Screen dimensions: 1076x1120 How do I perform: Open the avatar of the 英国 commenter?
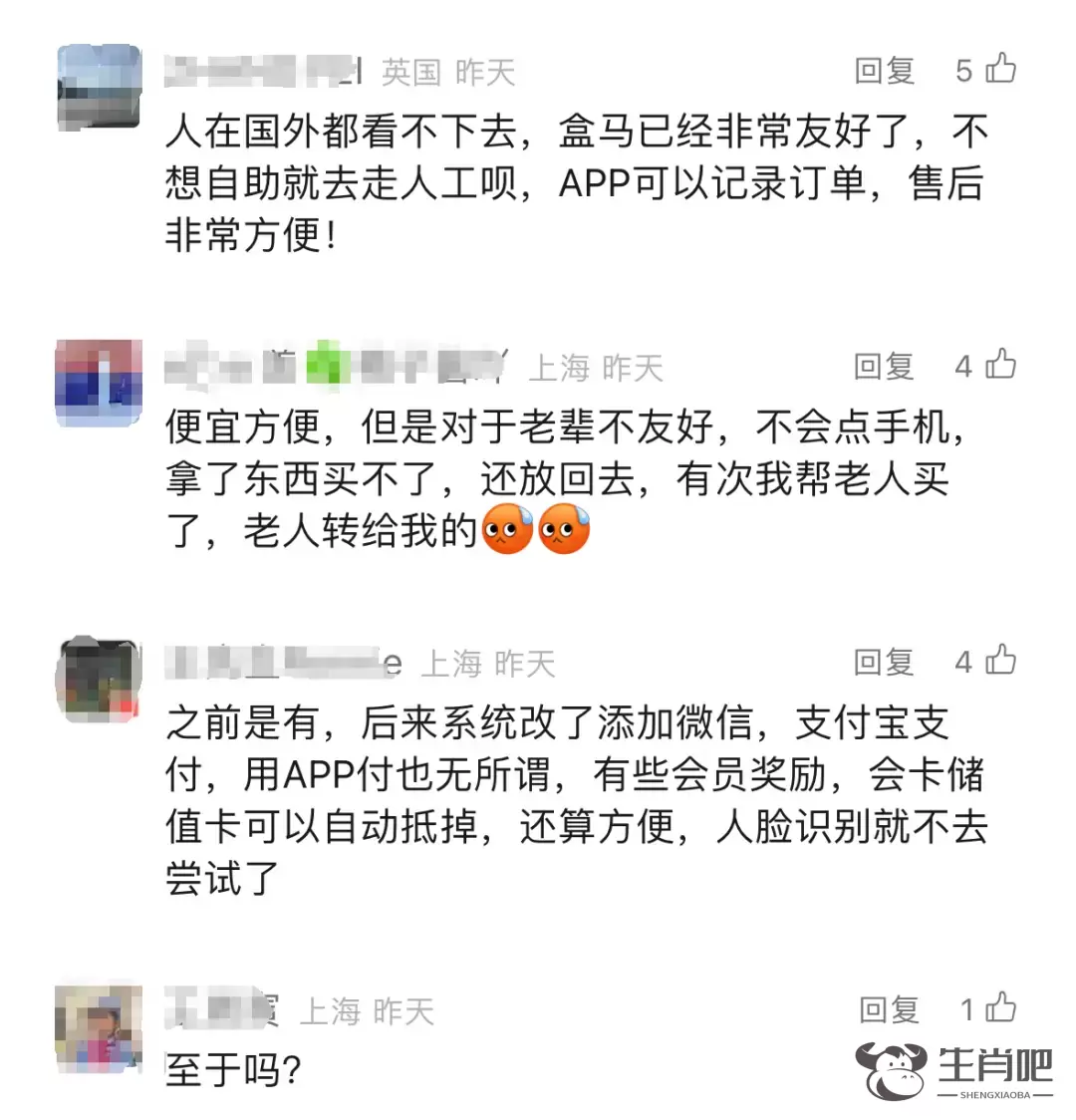99,87
